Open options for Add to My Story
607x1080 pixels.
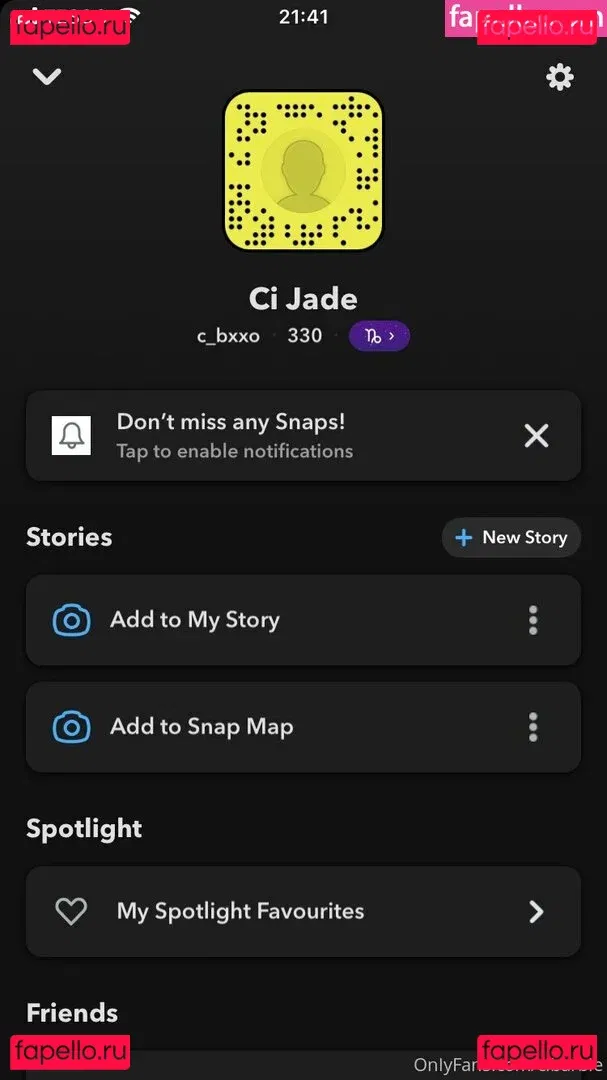pos(533,620)
